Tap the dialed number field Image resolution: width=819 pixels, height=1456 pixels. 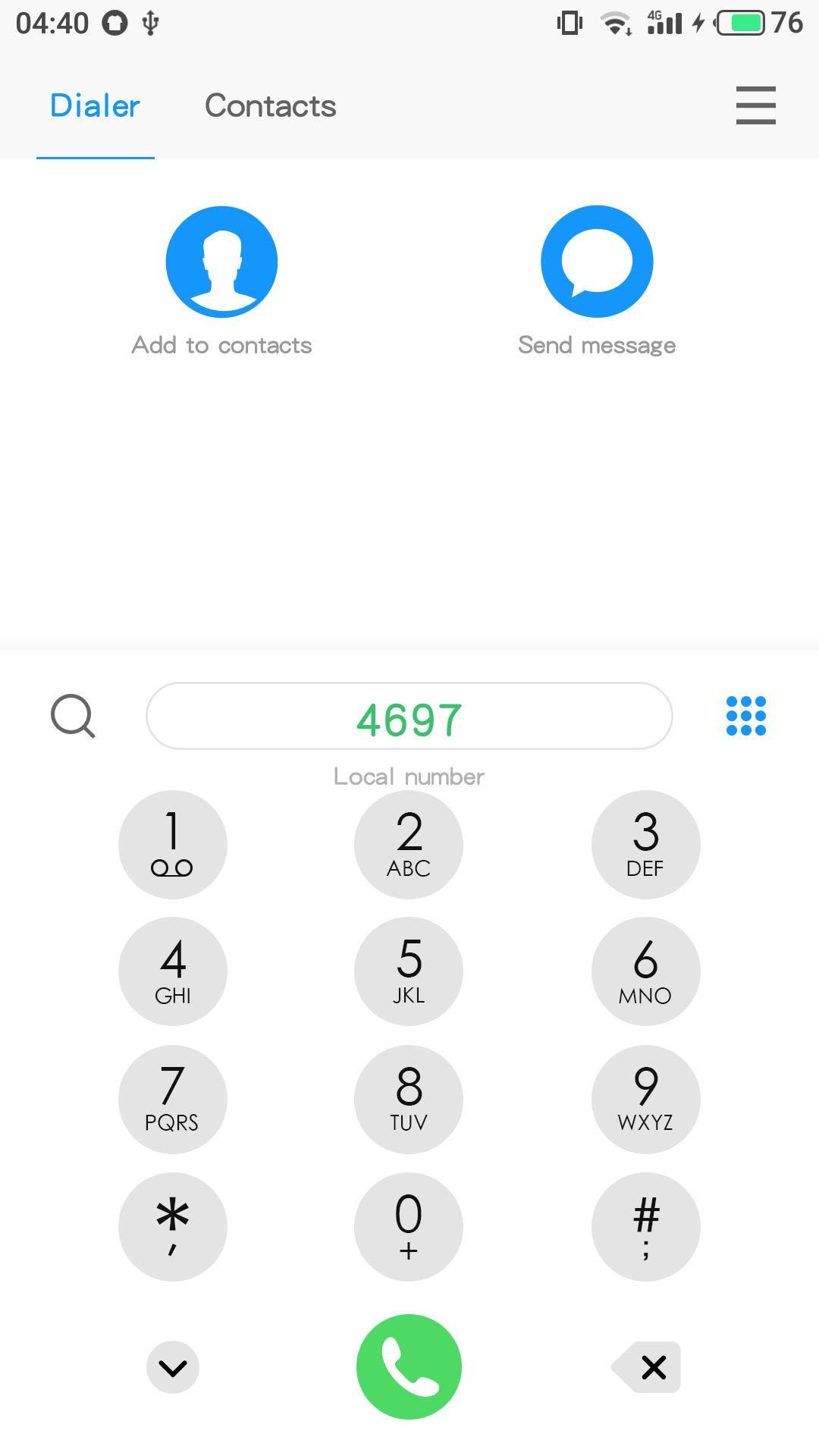point(409,716)
